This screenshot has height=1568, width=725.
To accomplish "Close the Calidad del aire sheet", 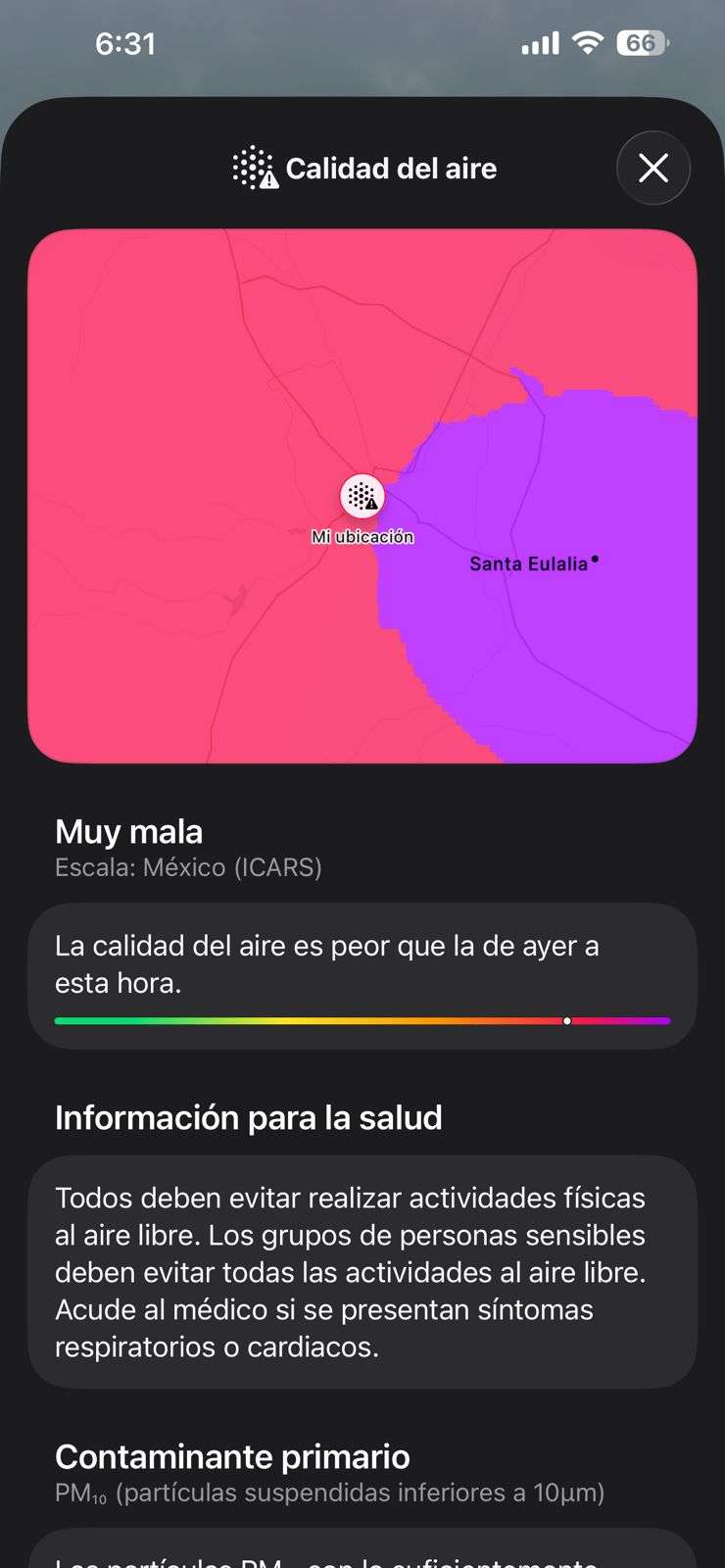I will click(653, 169).
